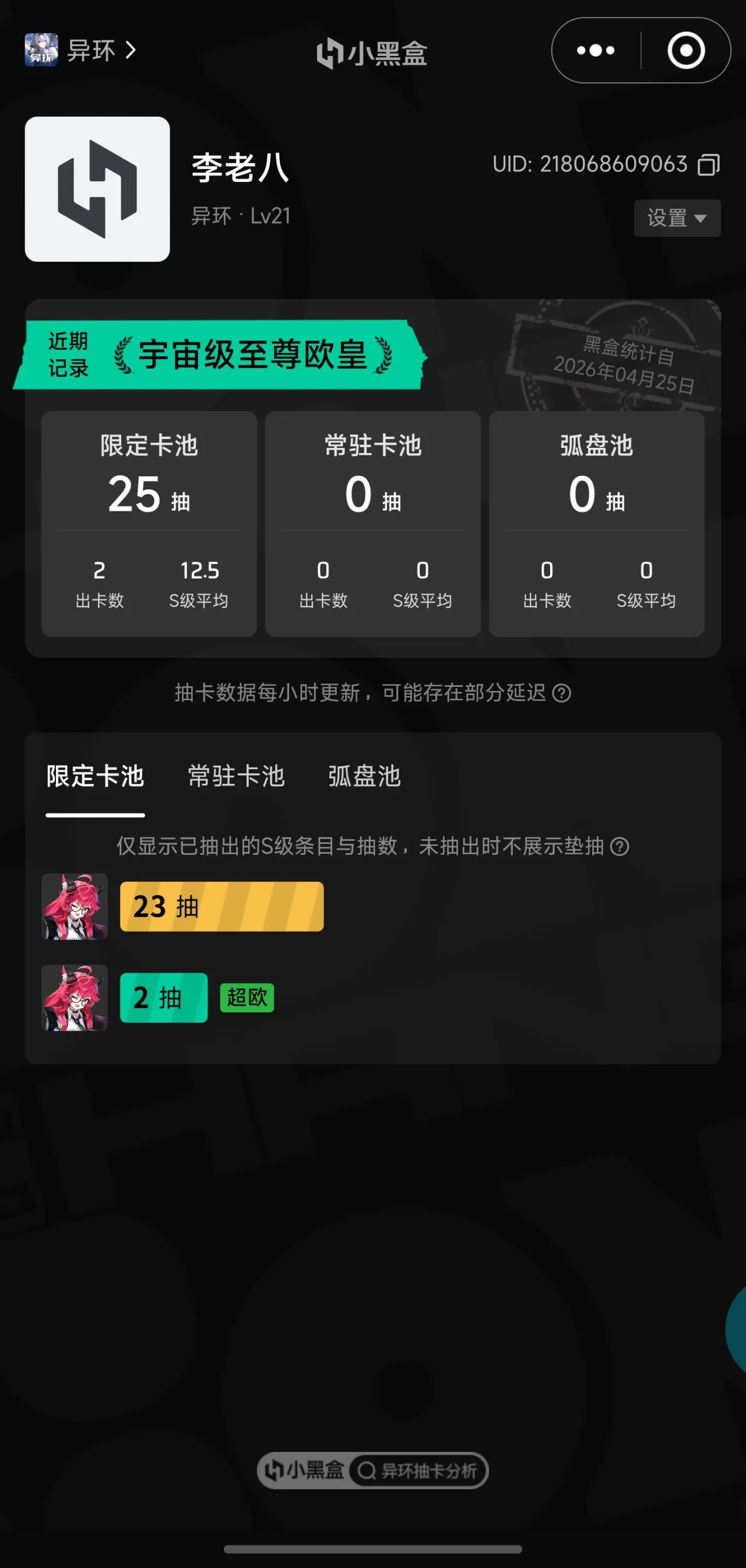
Task: Tap the 李老八 profile avatar
Action: 97,190
